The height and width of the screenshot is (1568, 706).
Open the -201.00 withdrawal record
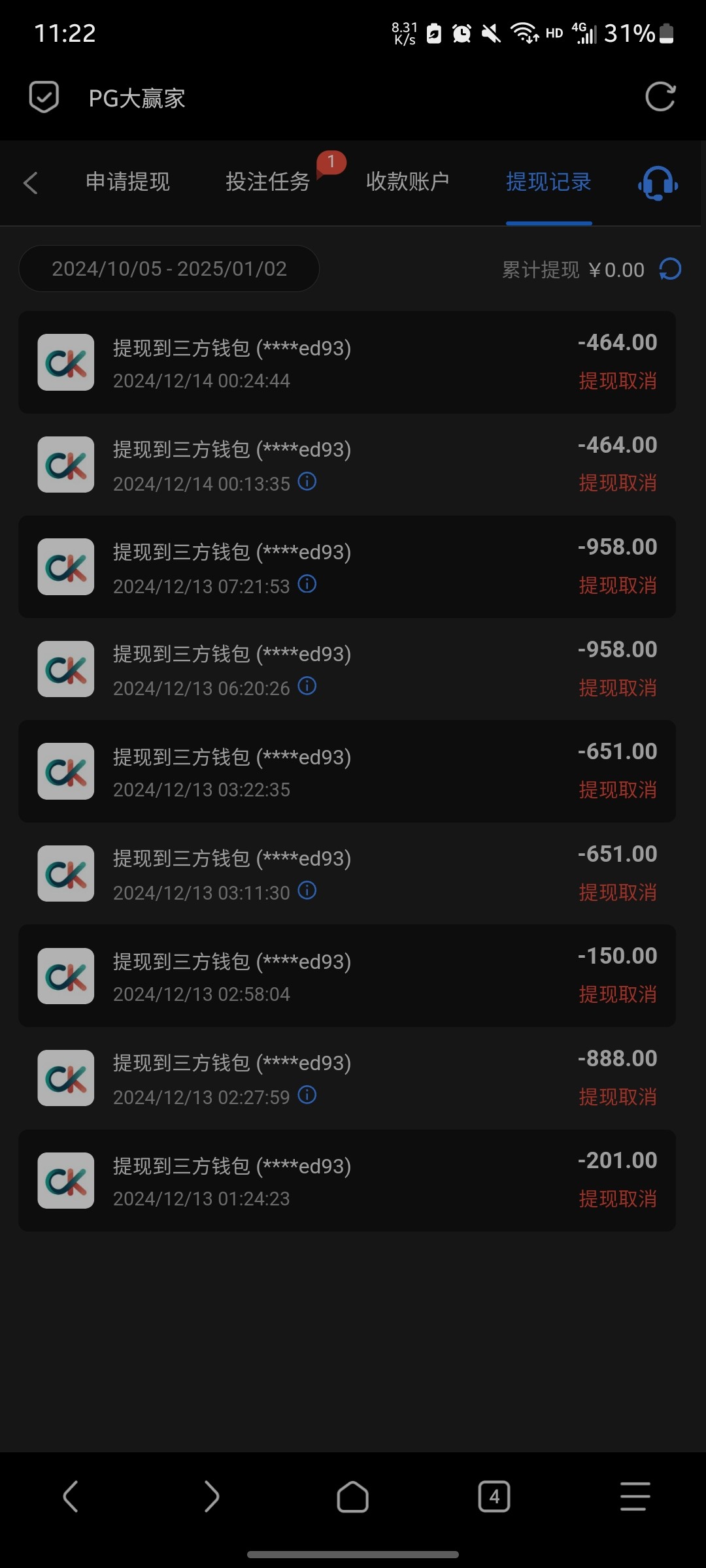click(x=346, y=1181)
